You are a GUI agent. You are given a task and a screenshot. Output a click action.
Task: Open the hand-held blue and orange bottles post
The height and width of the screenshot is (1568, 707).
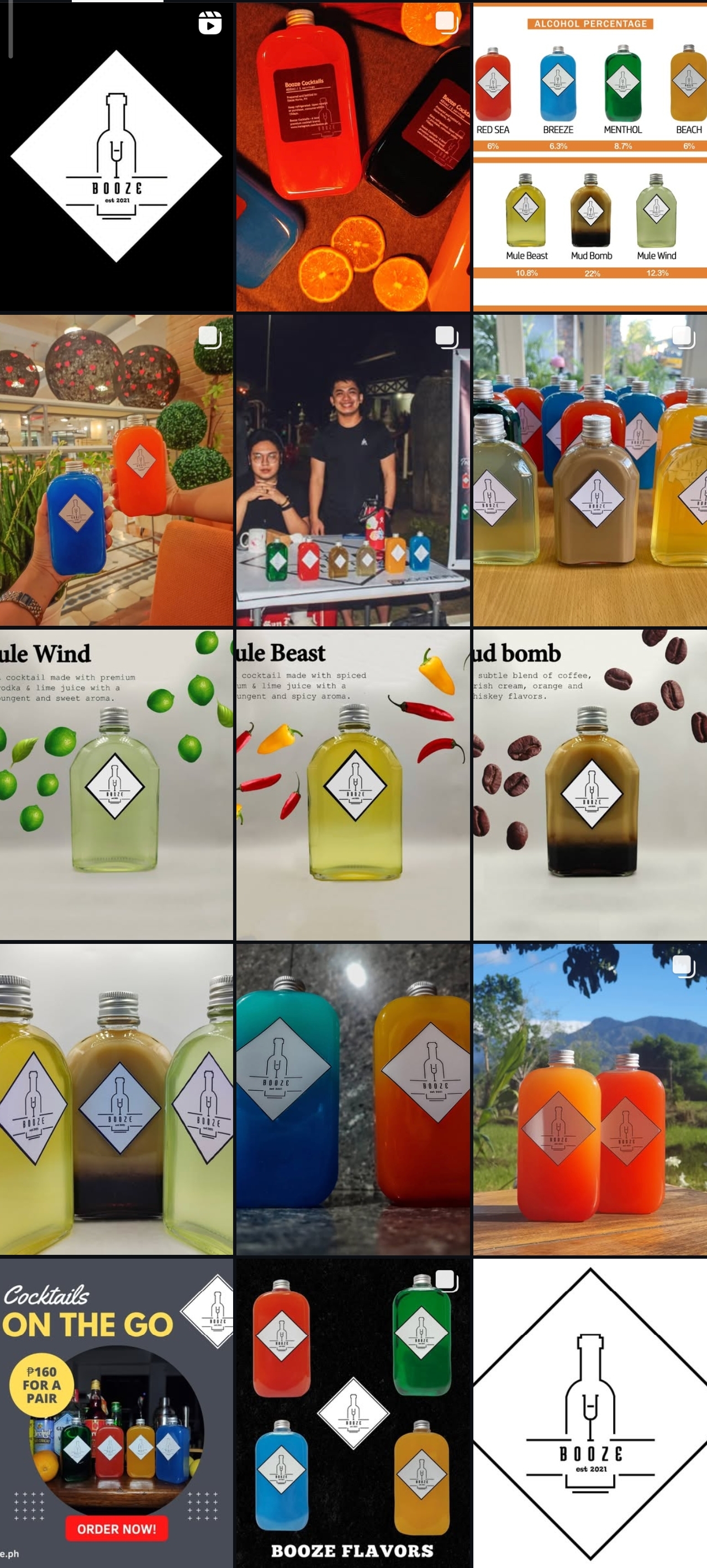click(x=117, y=470)
